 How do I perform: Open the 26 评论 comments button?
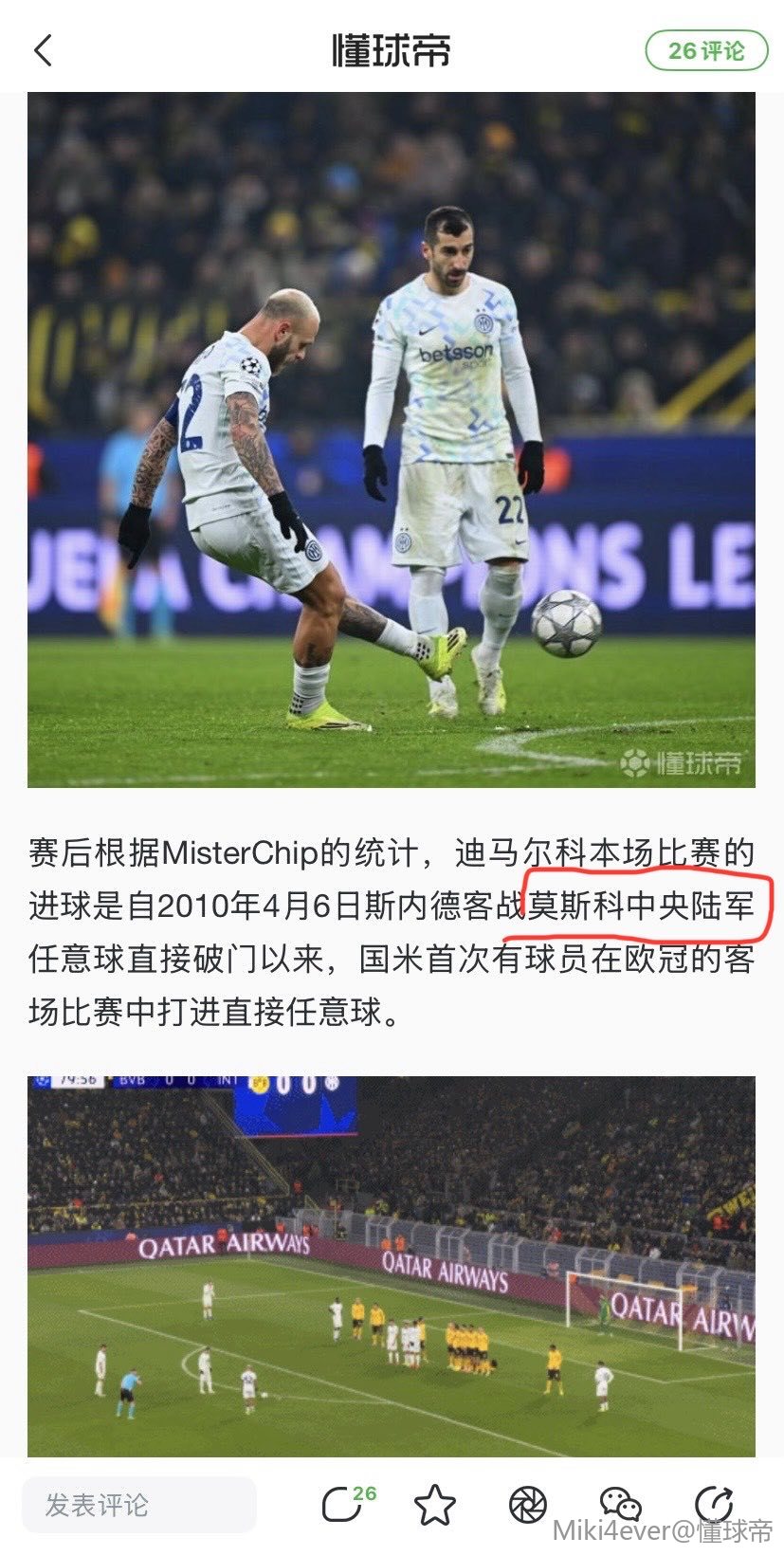point(706,50)
